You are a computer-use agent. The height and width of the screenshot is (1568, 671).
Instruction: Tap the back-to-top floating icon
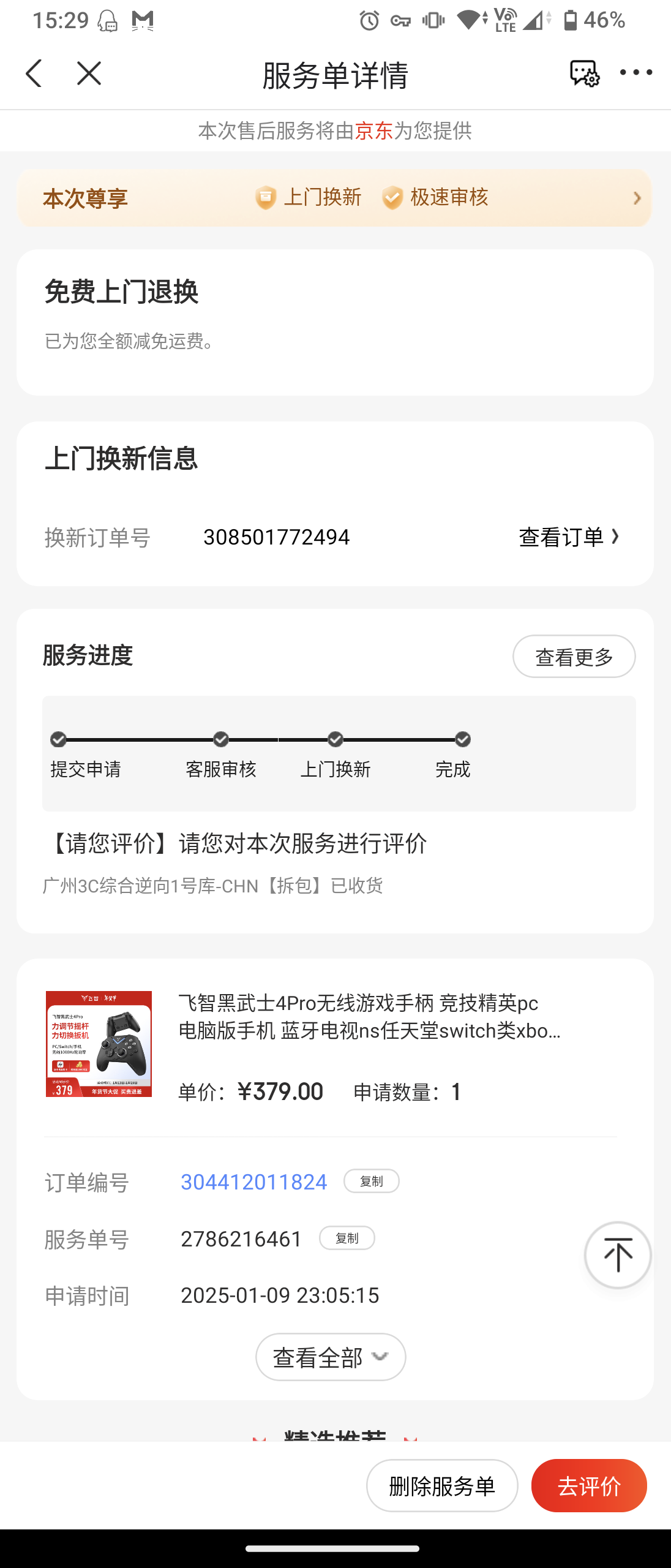tap(617, 1255)
